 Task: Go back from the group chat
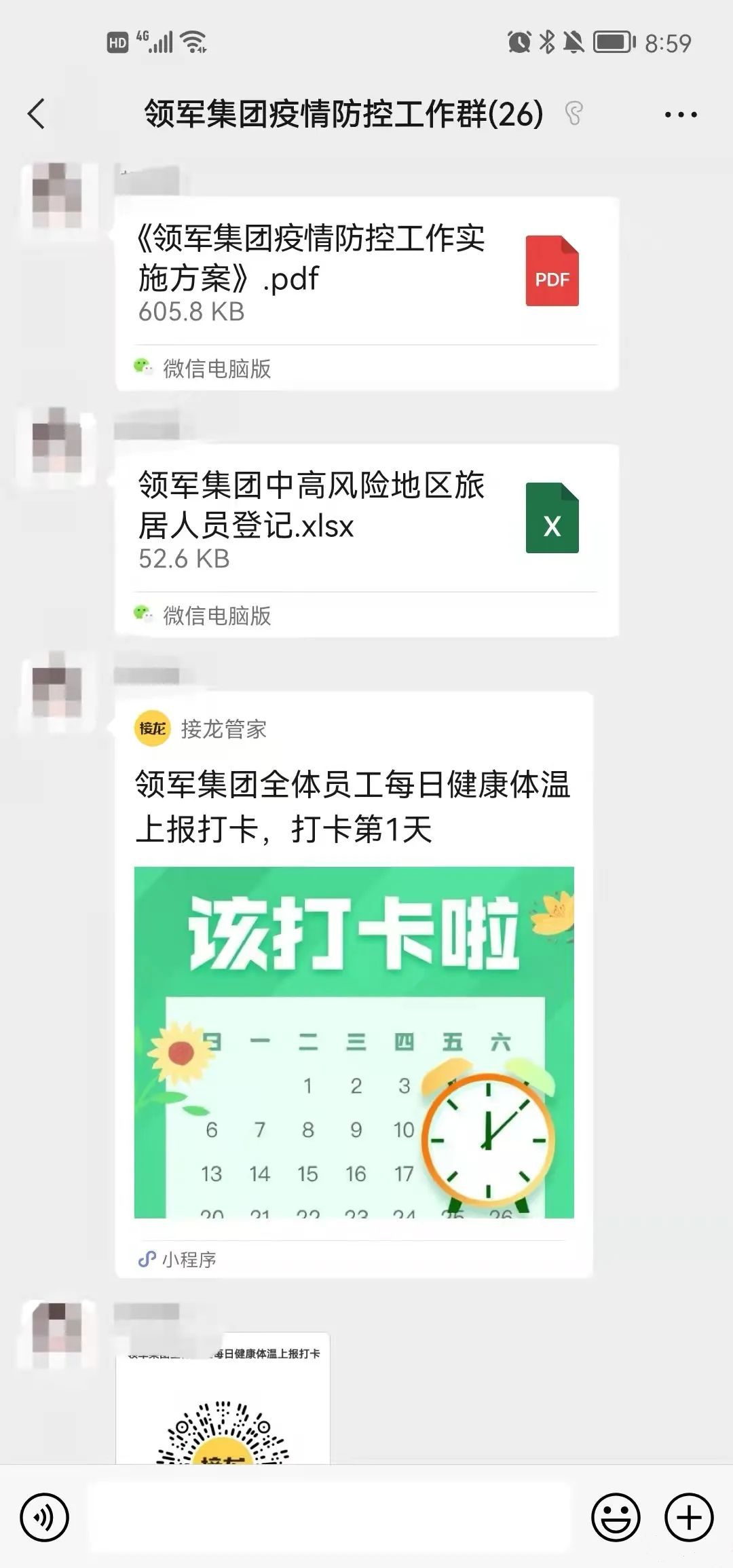tap(37, 113)
